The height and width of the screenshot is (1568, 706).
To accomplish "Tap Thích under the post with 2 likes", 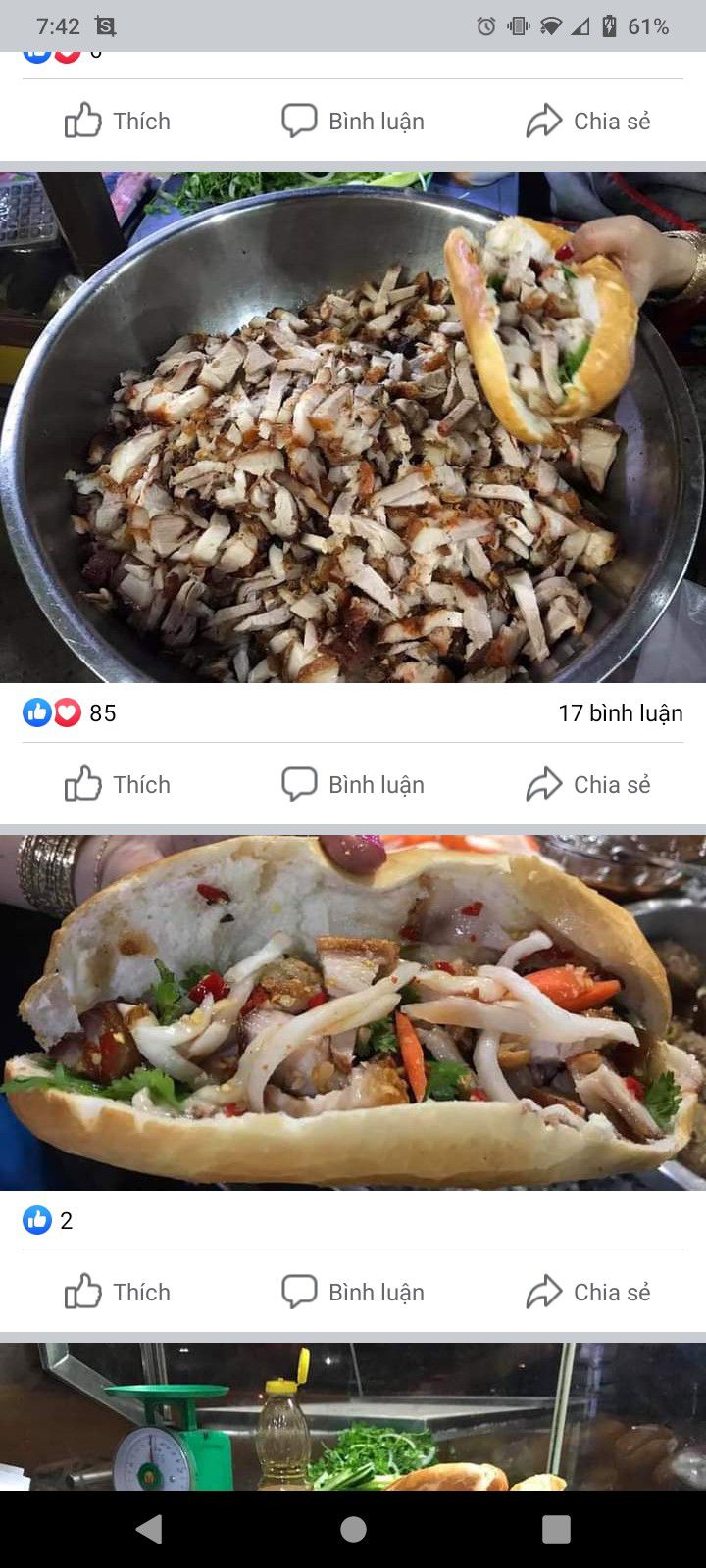I will click(118, 1292).
